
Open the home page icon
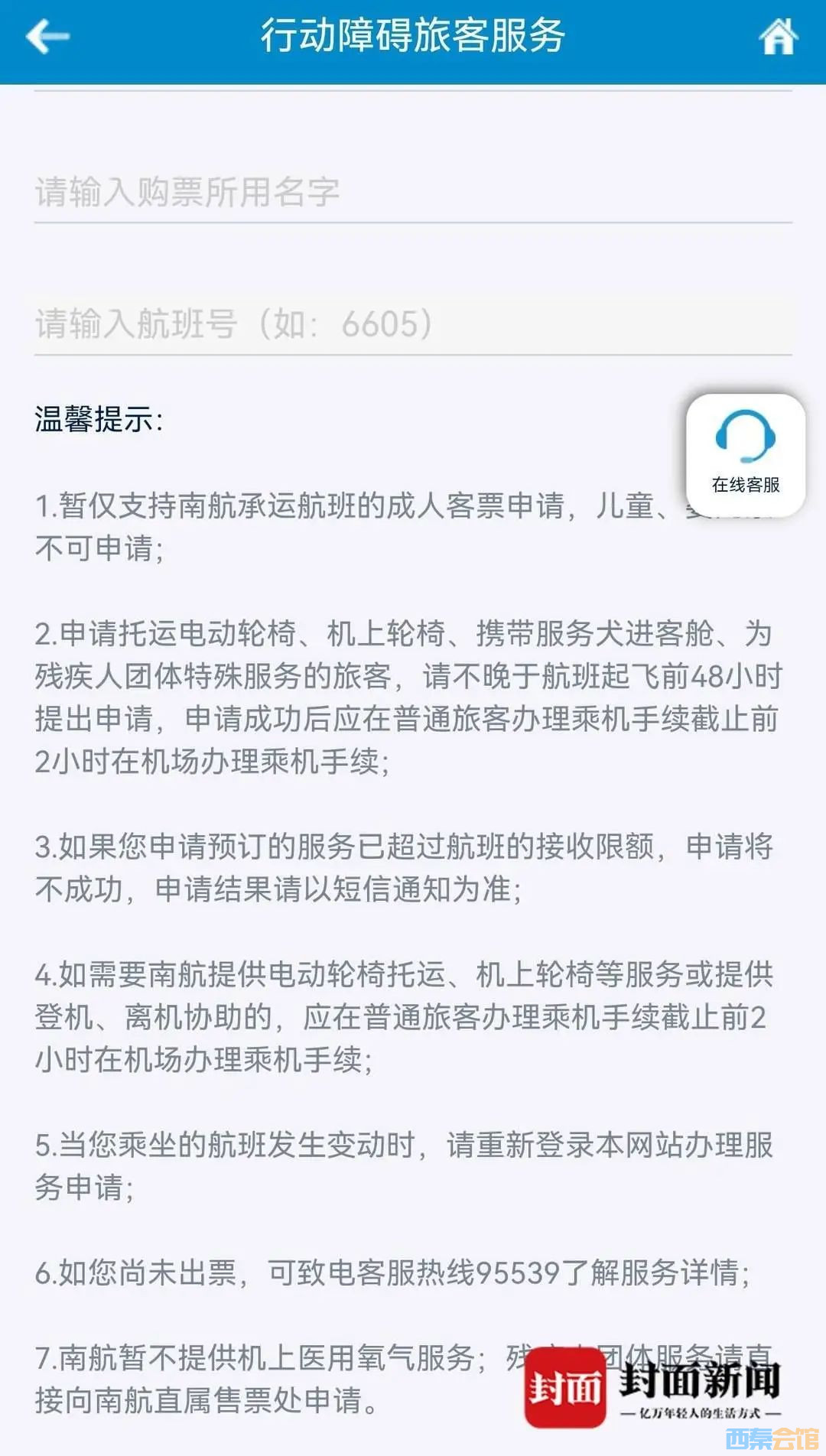pos(778,36)
